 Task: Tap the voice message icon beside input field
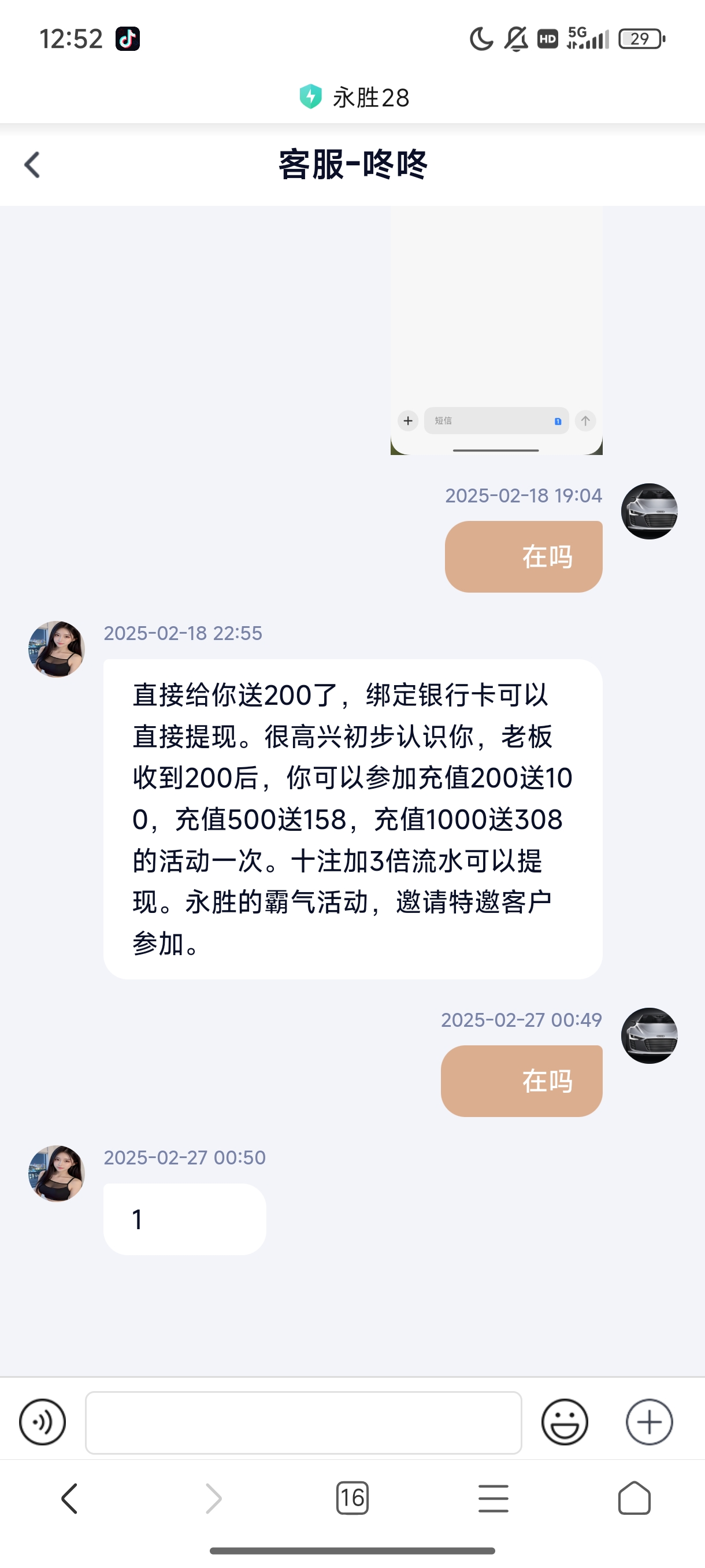click(x=42, y=1422)
